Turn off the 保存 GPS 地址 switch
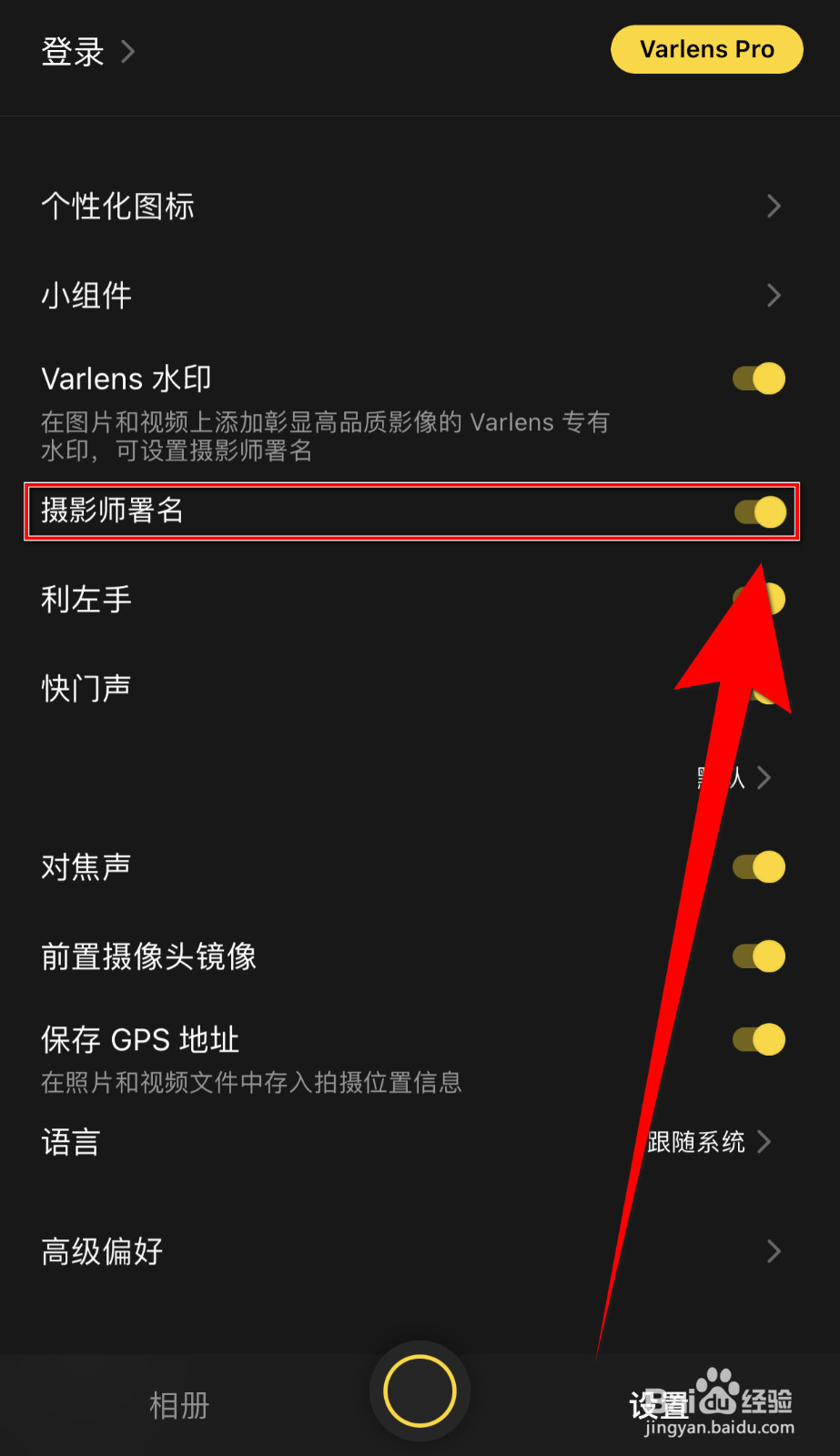The width and height of the screenshot is (840, 1456). click(x=757, y=1039)
